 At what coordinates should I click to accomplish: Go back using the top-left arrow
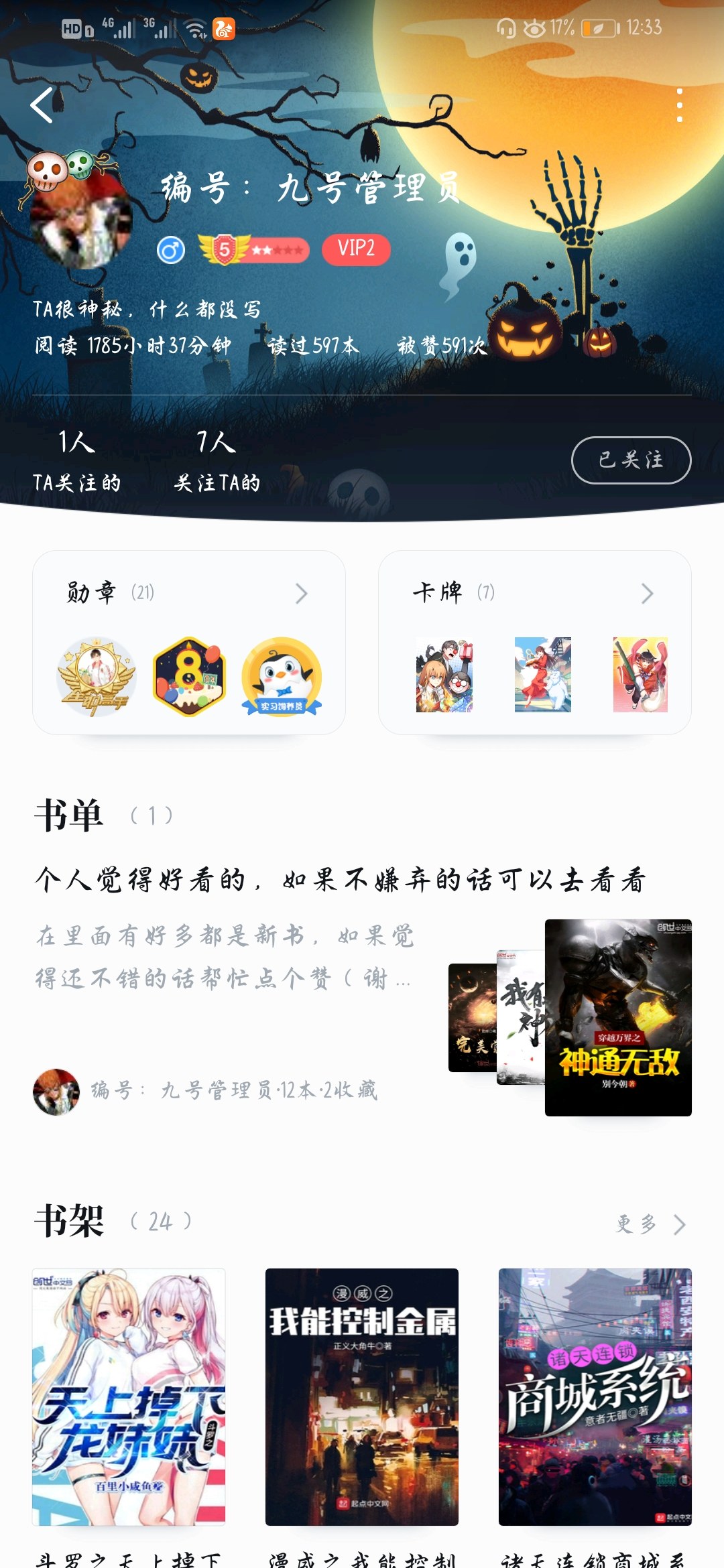click(42, 105)
